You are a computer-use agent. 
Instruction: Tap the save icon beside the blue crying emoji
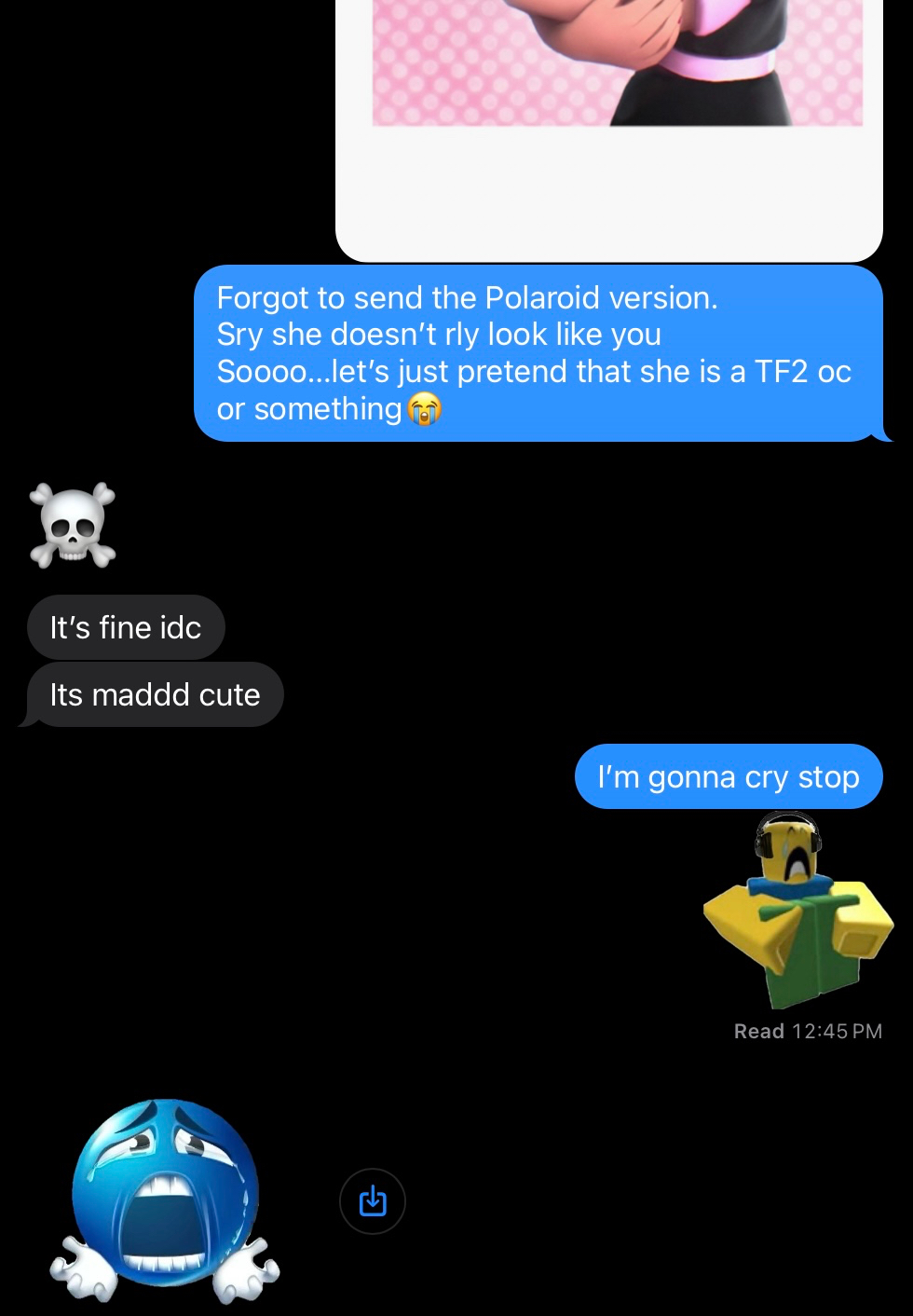coord(373,1201)
